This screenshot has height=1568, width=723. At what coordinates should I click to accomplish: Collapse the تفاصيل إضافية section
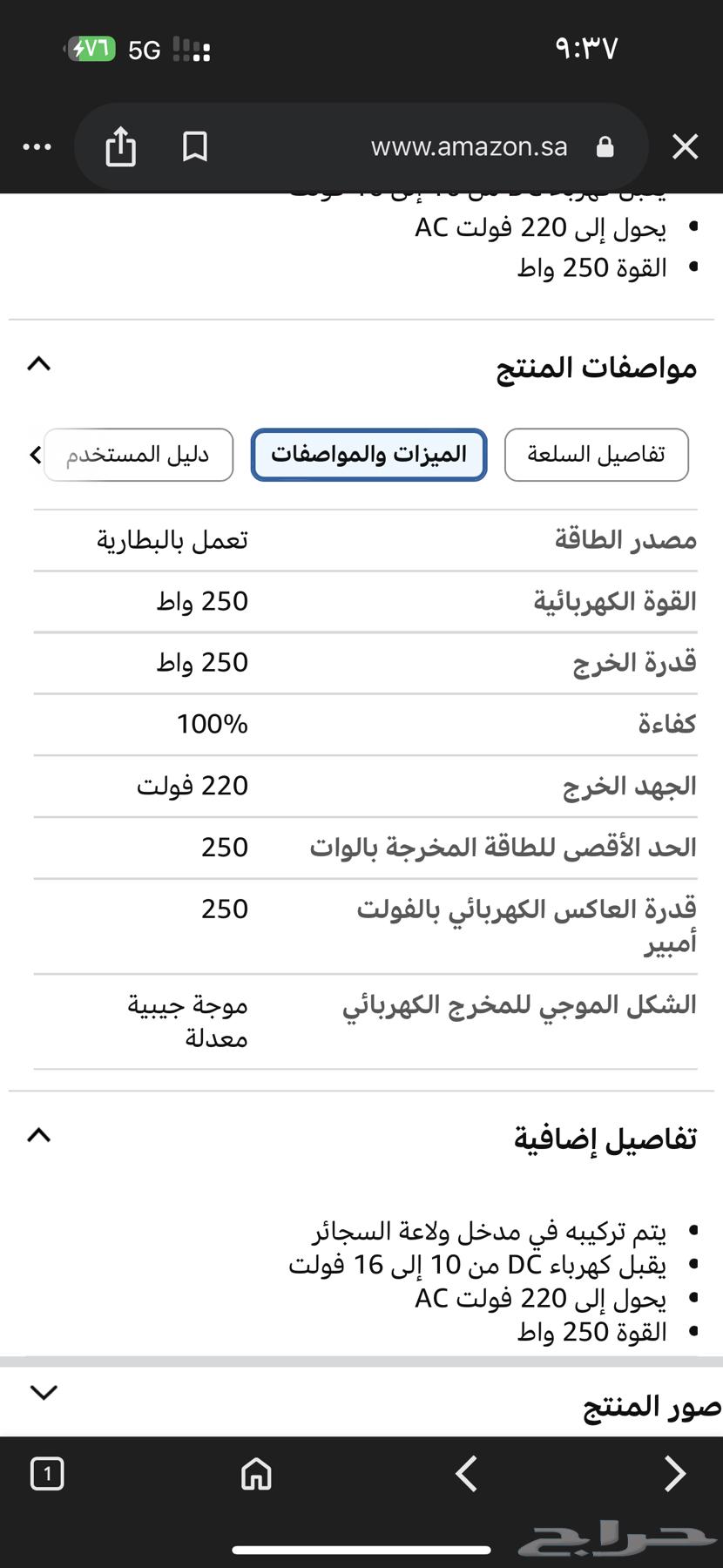39,1135
